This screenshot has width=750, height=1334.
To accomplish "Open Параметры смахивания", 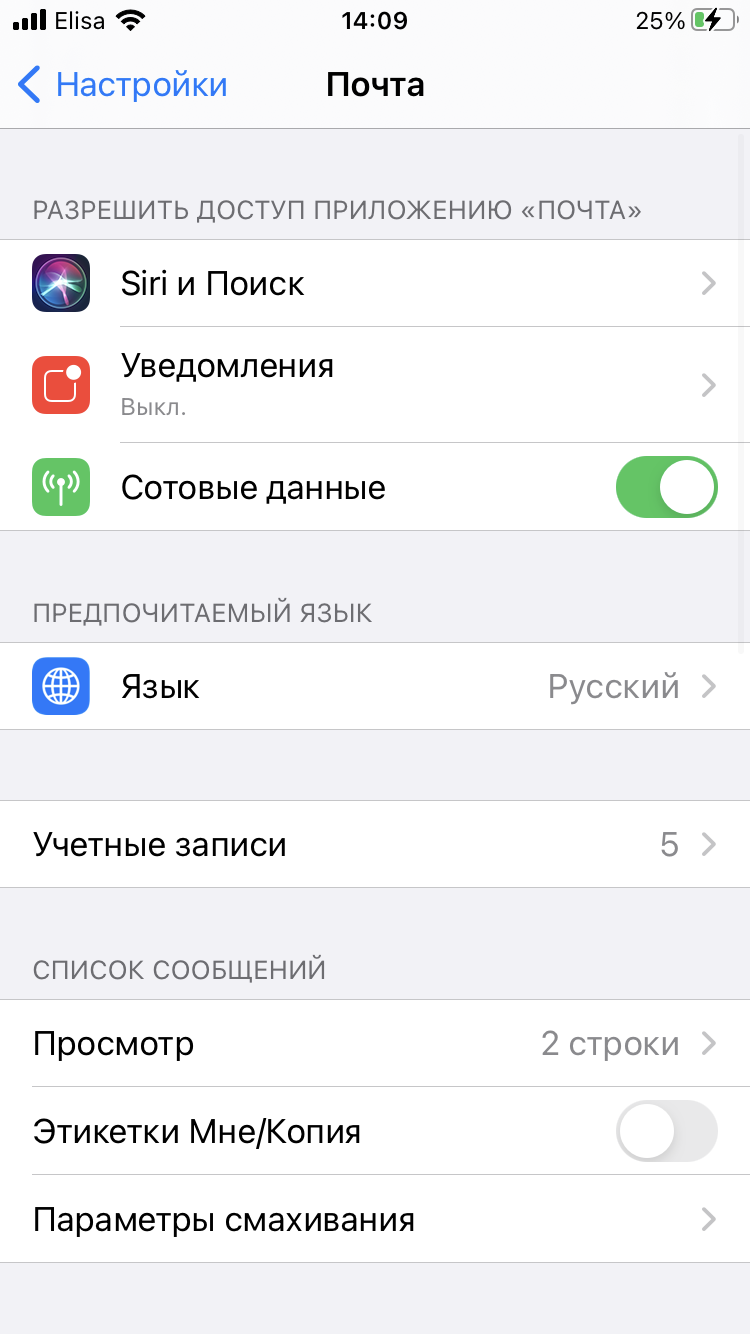I will point(375,1220).
